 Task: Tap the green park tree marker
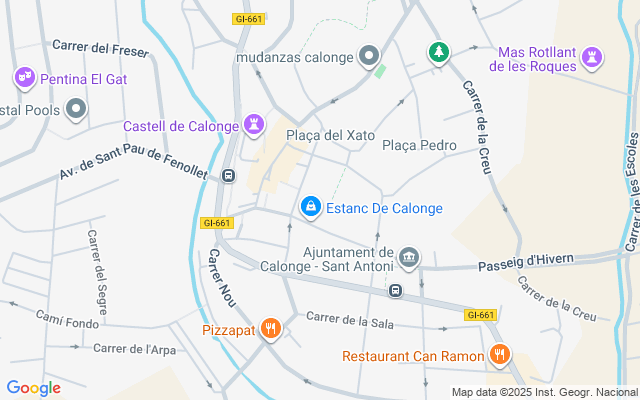click(x=438, y=52)
